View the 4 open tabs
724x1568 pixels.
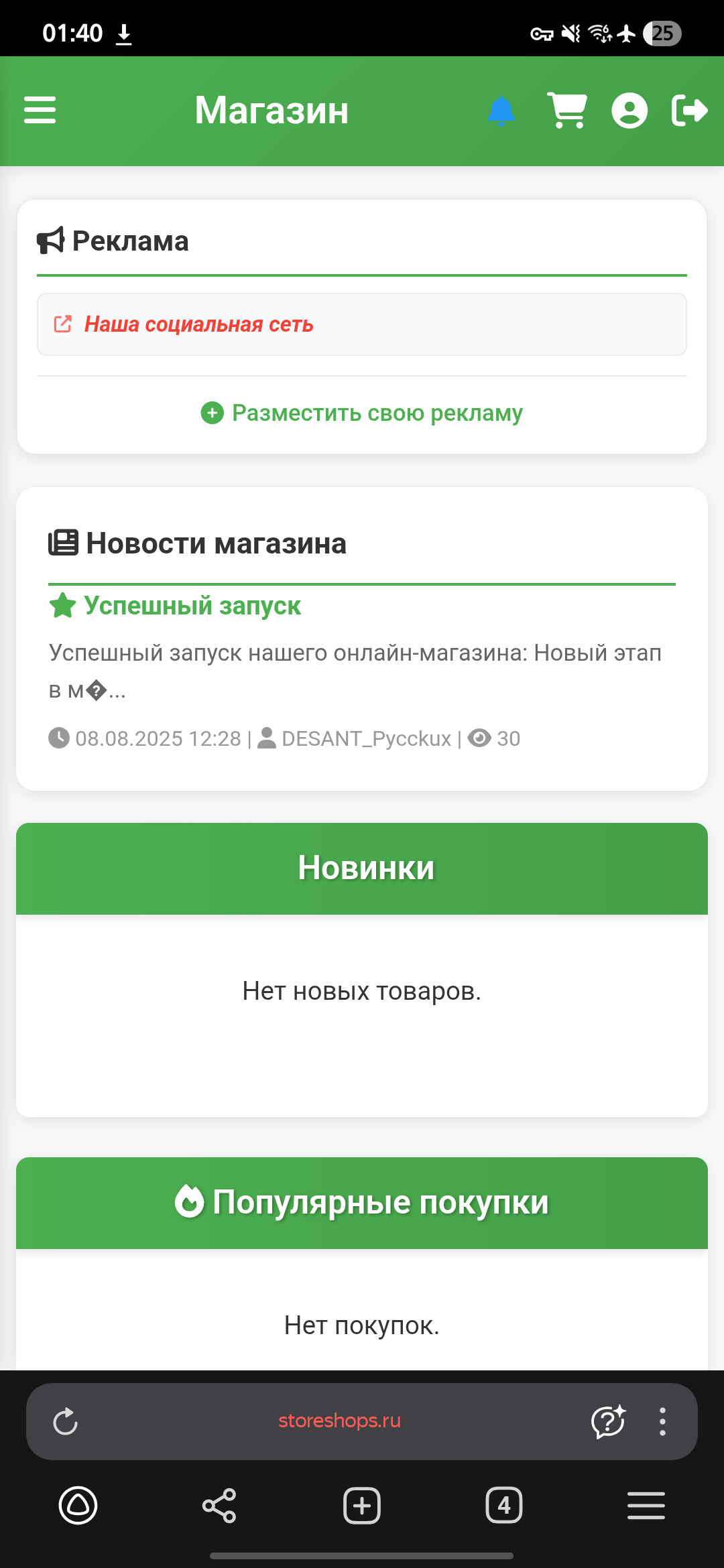click(504, 1506)
